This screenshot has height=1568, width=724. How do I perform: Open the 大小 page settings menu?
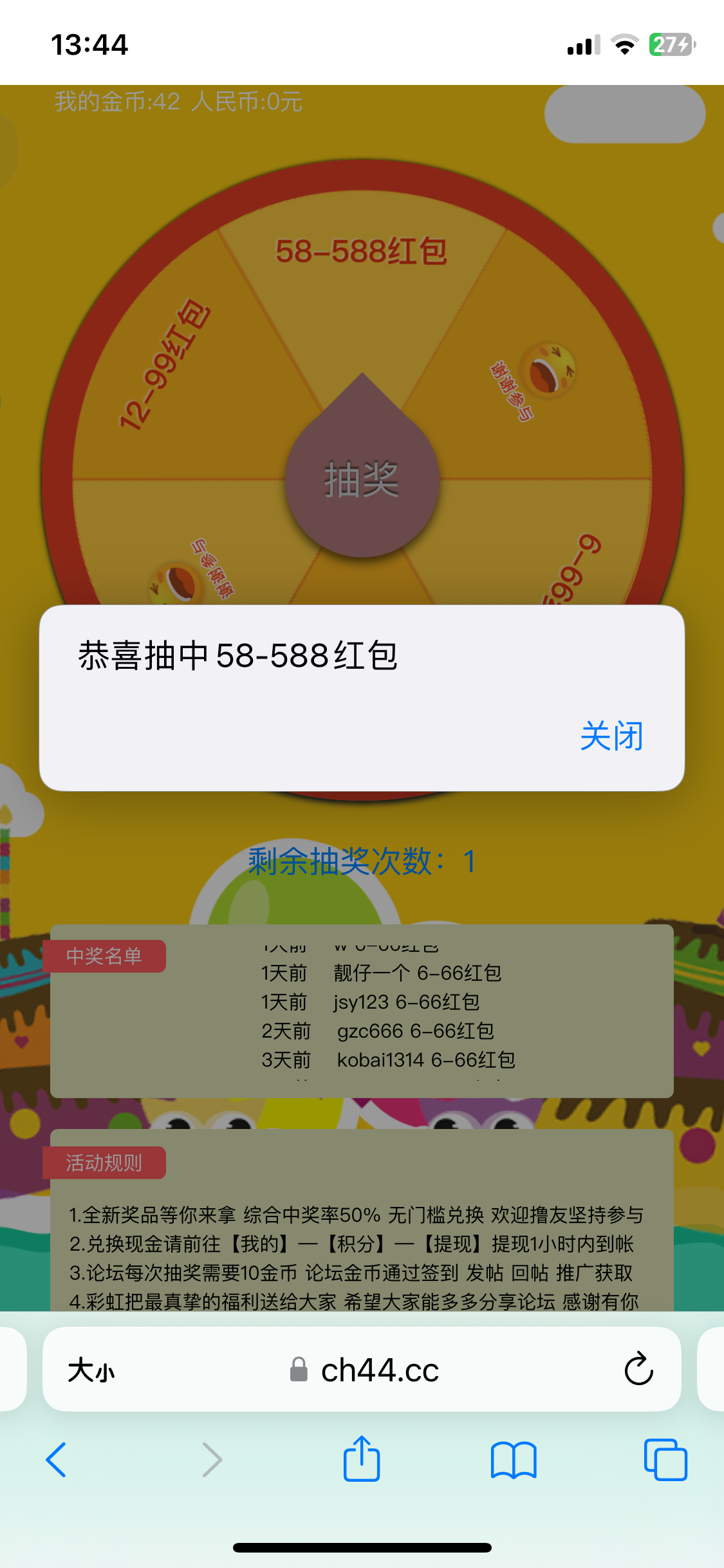(91, 1370)
